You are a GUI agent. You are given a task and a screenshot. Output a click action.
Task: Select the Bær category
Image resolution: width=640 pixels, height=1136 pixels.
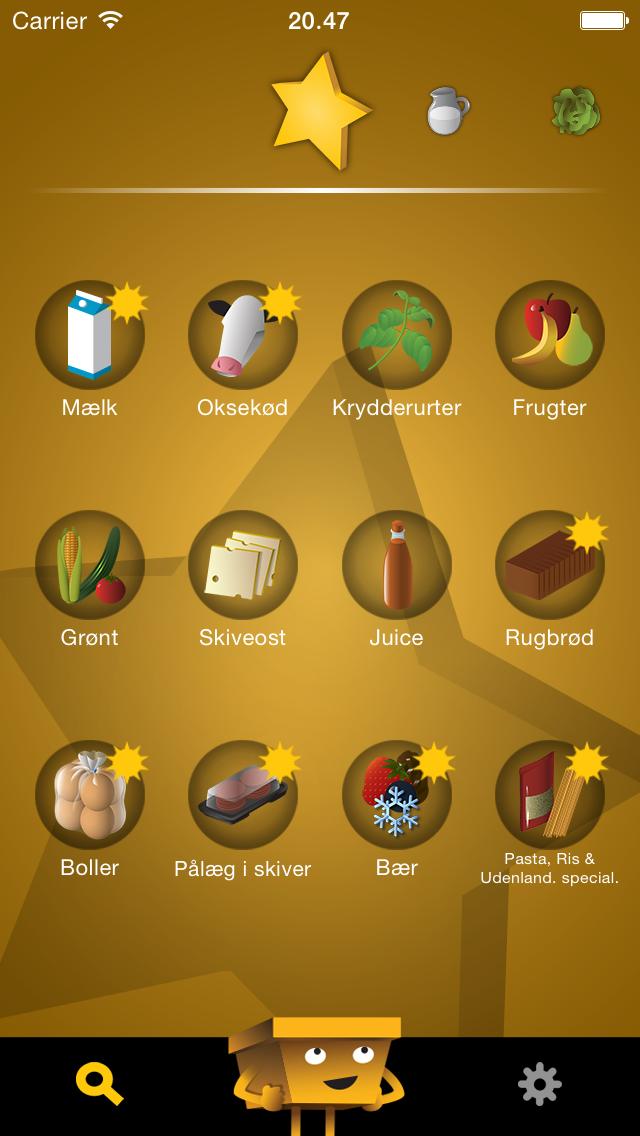tap(397, 795)
